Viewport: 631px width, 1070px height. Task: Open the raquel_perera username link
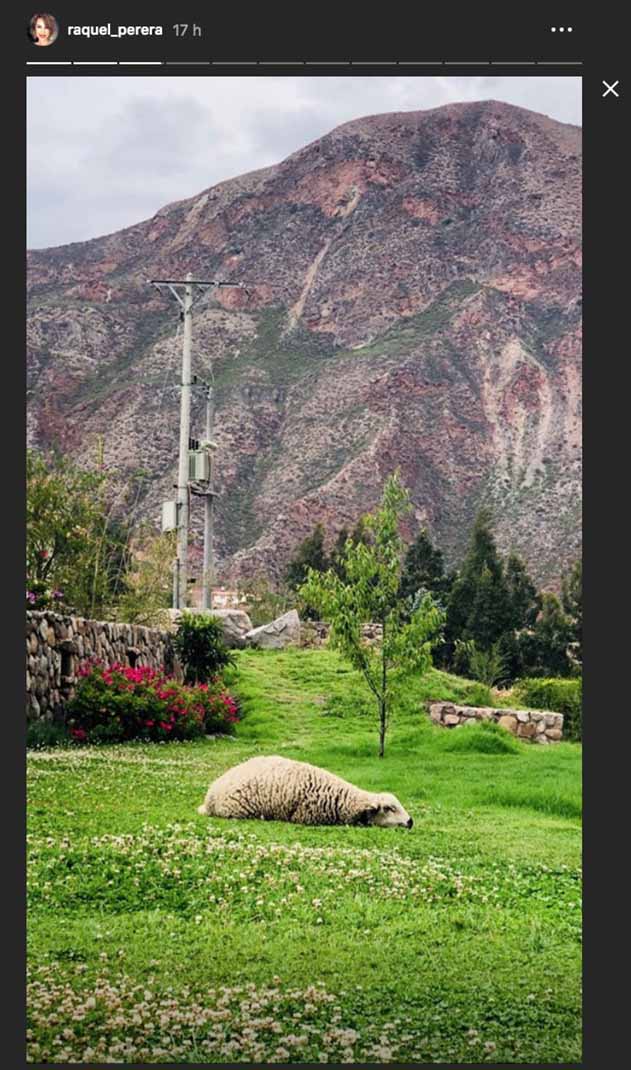click(115, 30)
